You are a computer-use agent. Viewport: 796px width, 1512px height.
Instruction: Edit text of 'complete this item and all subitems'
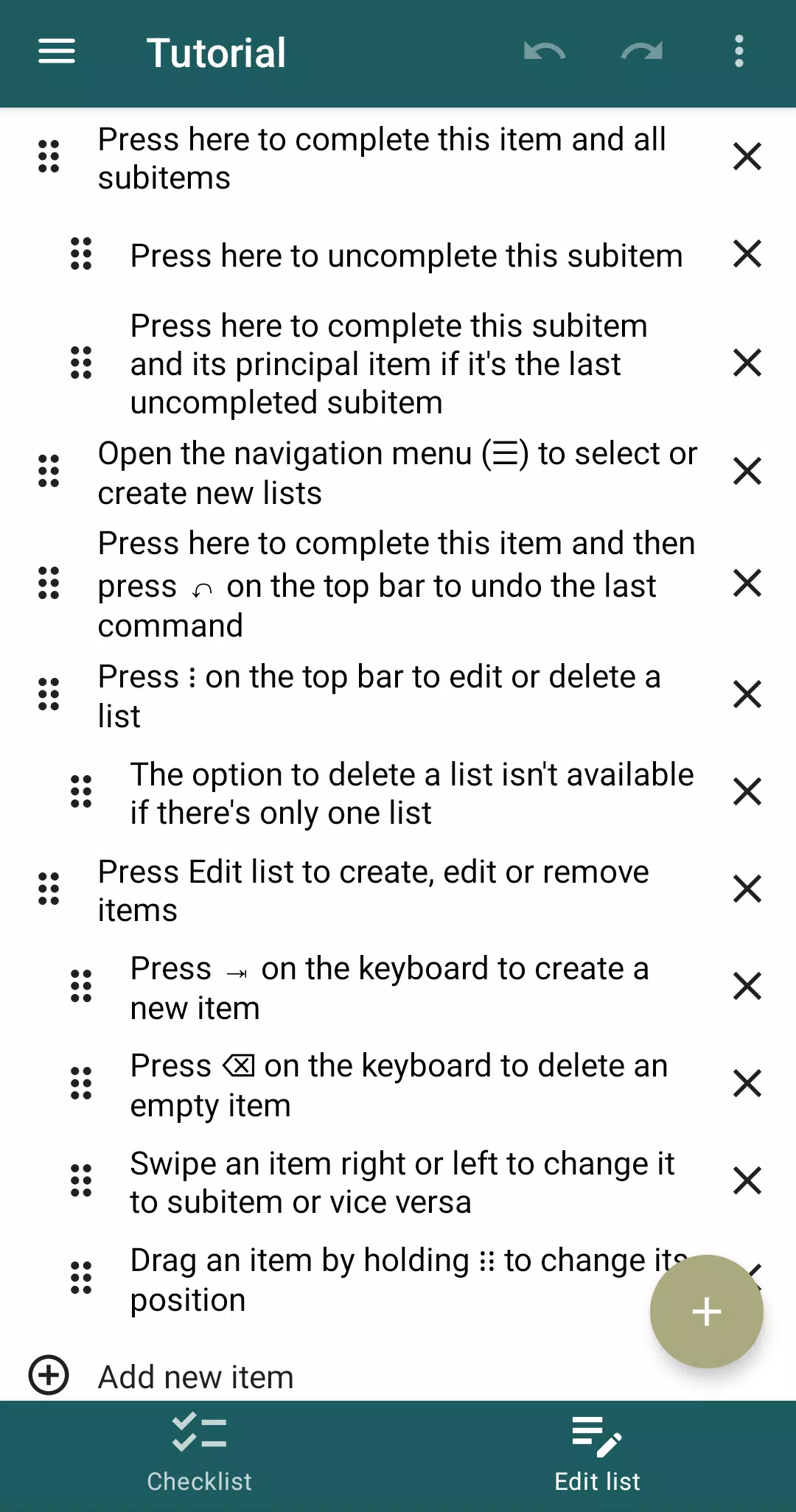382,158
